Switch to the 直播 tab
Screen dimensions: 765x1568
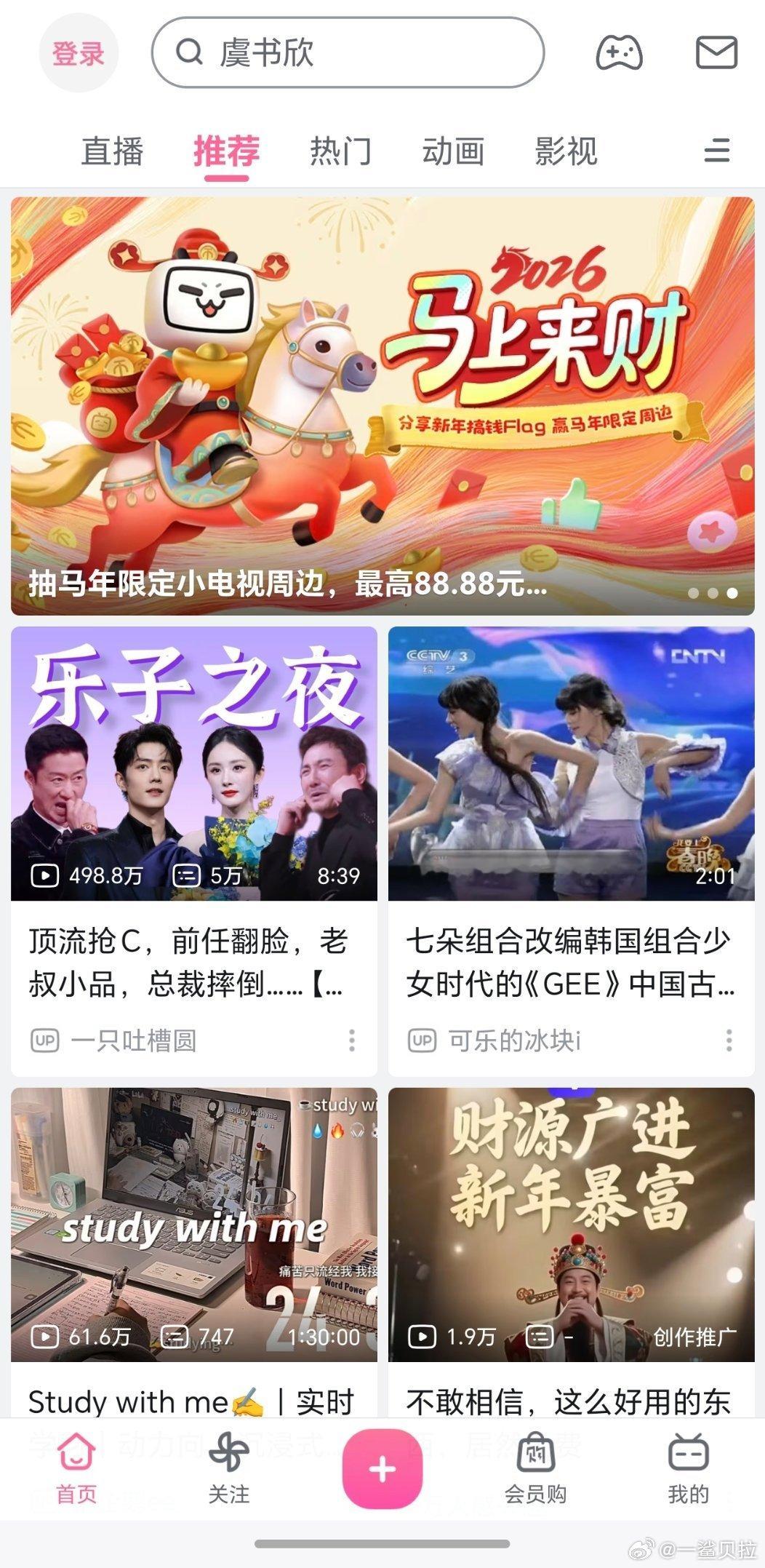click(x=113, y=151)
